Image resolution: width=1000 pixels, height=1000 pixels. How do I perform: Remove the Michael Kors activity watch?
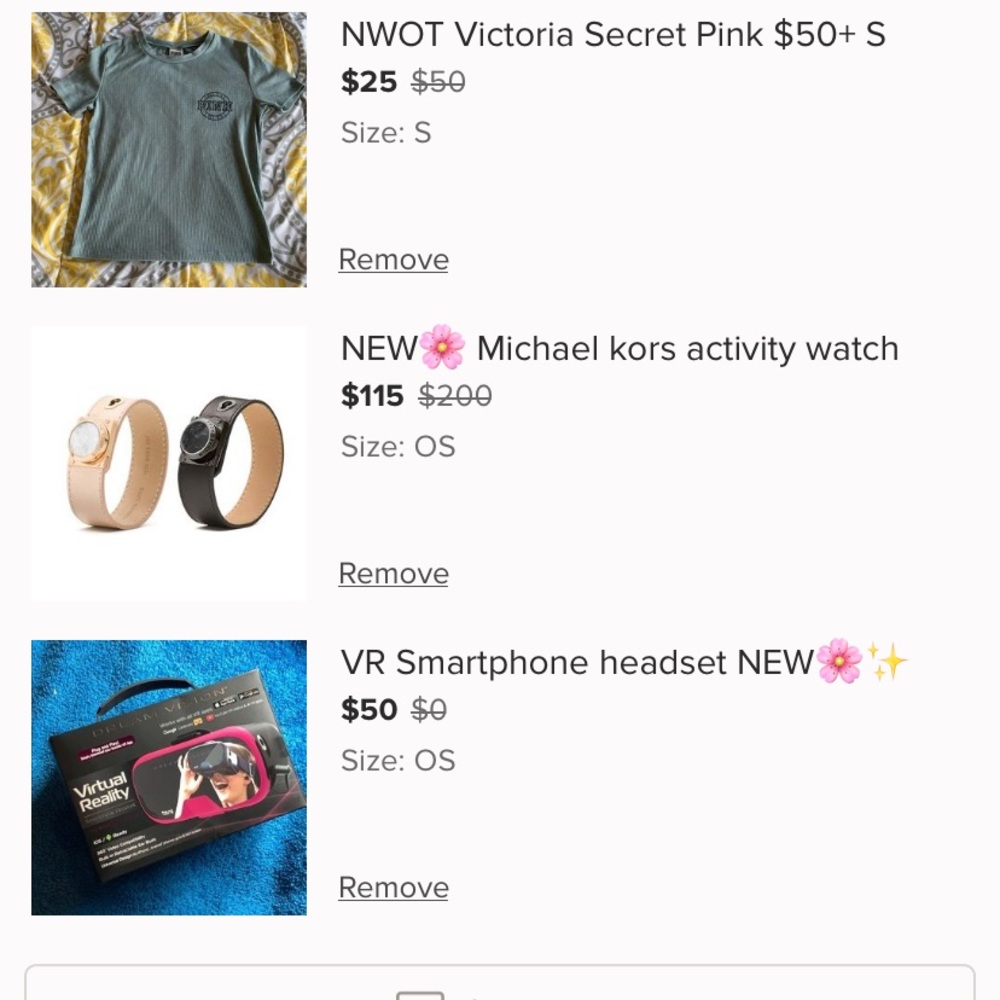click(393, 574)
